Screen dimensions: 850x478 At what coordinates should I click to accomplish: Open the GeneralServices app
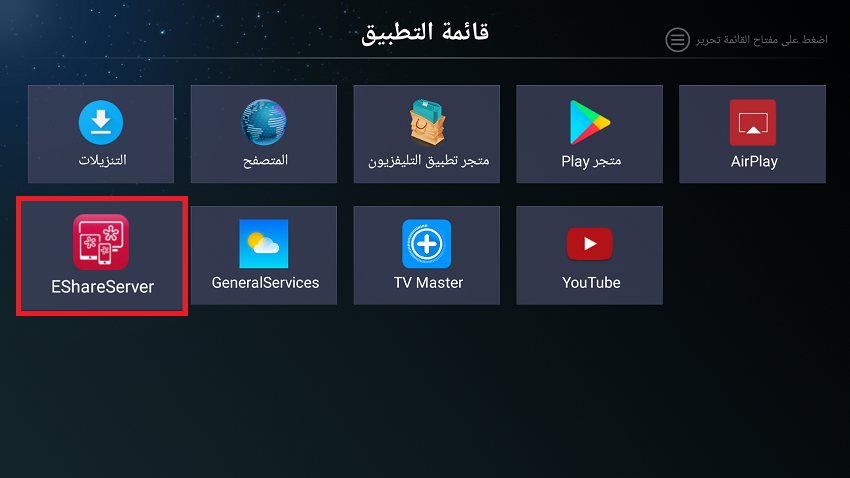(x=264, y=256)
